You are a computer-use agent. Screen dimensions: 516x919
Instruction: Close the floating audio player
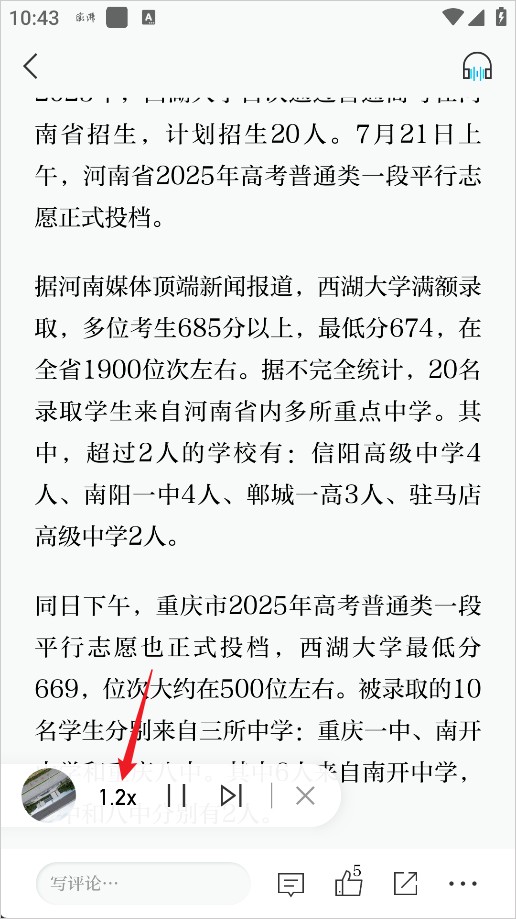(305, 795)
